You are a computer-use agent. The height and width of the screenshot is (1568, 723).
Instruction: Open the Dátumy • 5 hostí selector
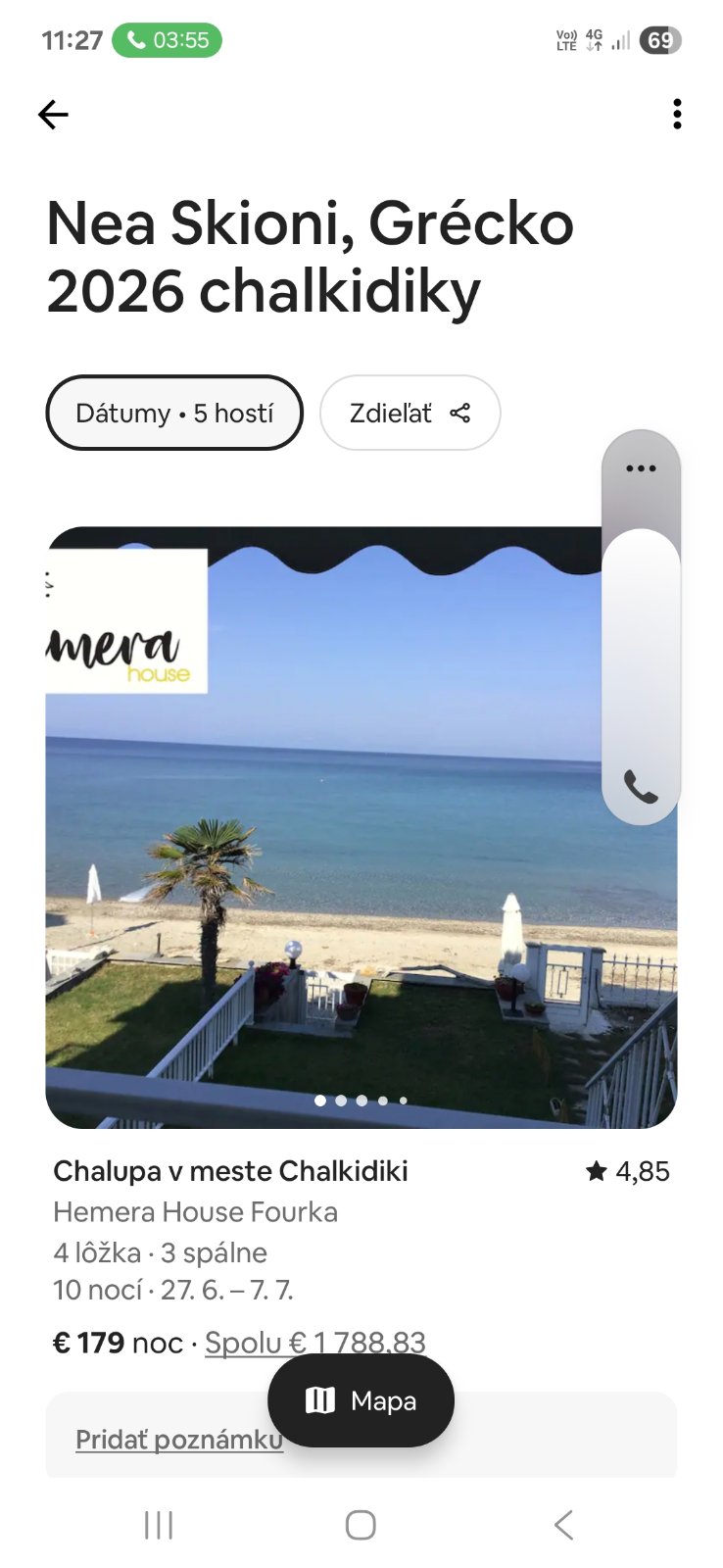174,414
